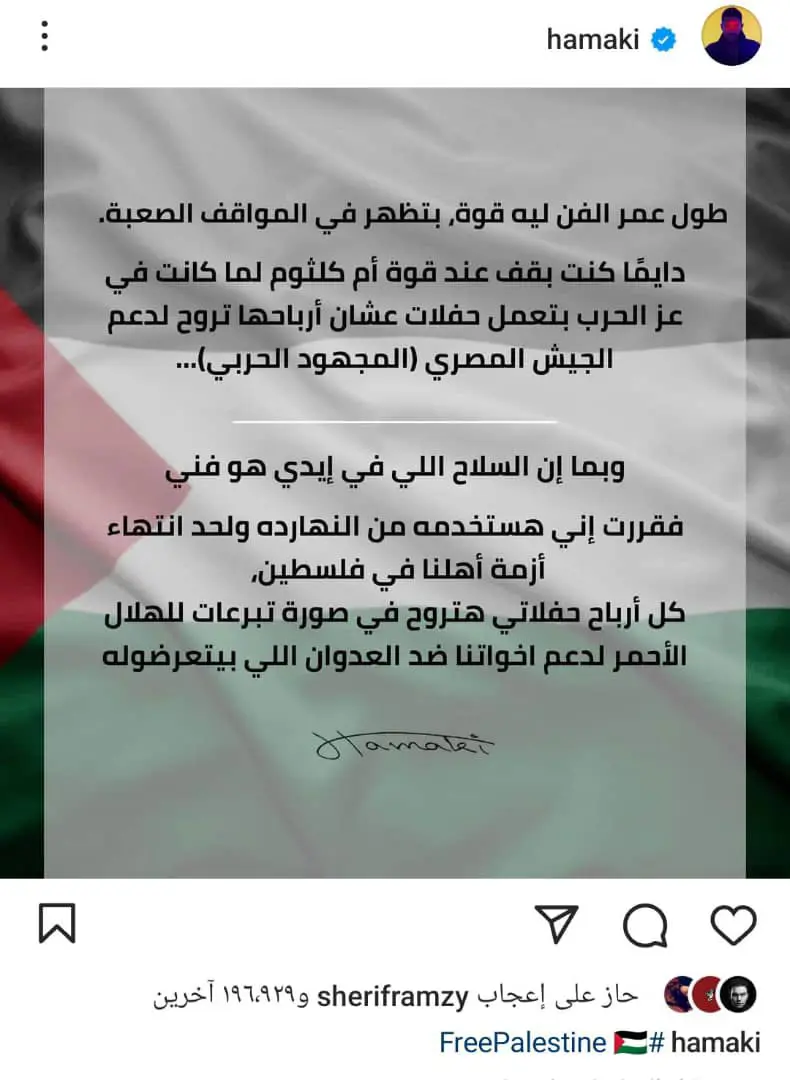Open comments on hamaki's post
This screenshot has height=1080, width=790.
(644, 927)
